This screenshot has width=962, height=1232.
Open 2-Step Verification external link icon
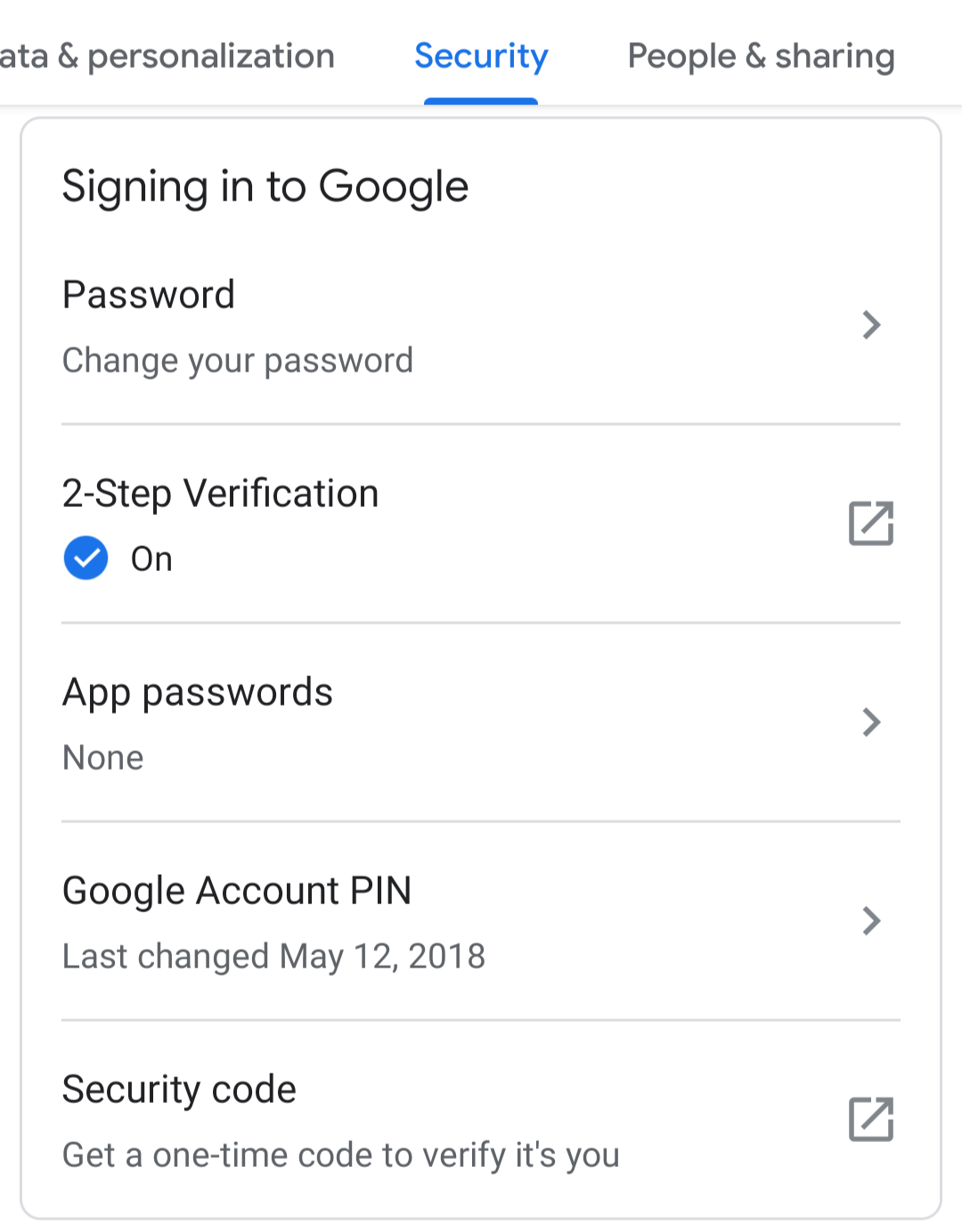[x=871, y=524]
